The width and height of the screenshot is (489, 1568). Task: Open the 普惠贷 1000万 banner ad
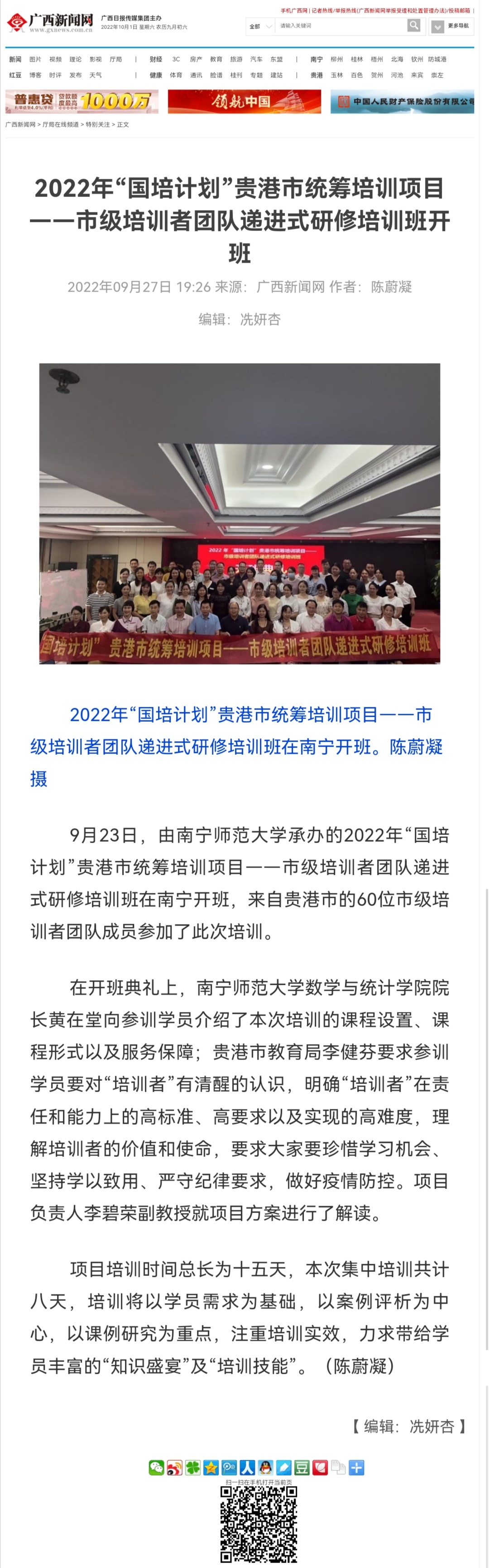click(81, 102)
